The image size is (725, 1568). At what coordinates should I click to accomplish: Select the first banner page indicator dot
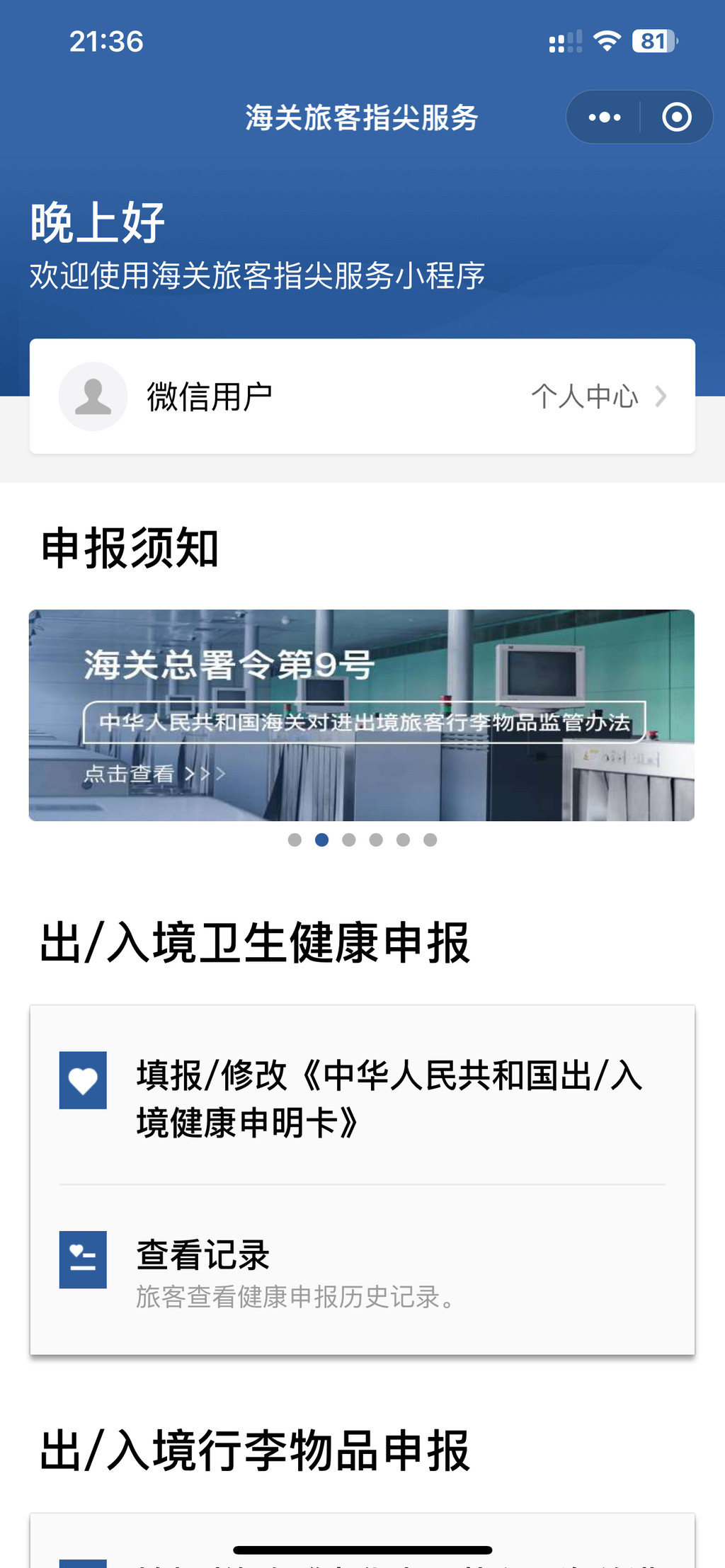[295, 840]
